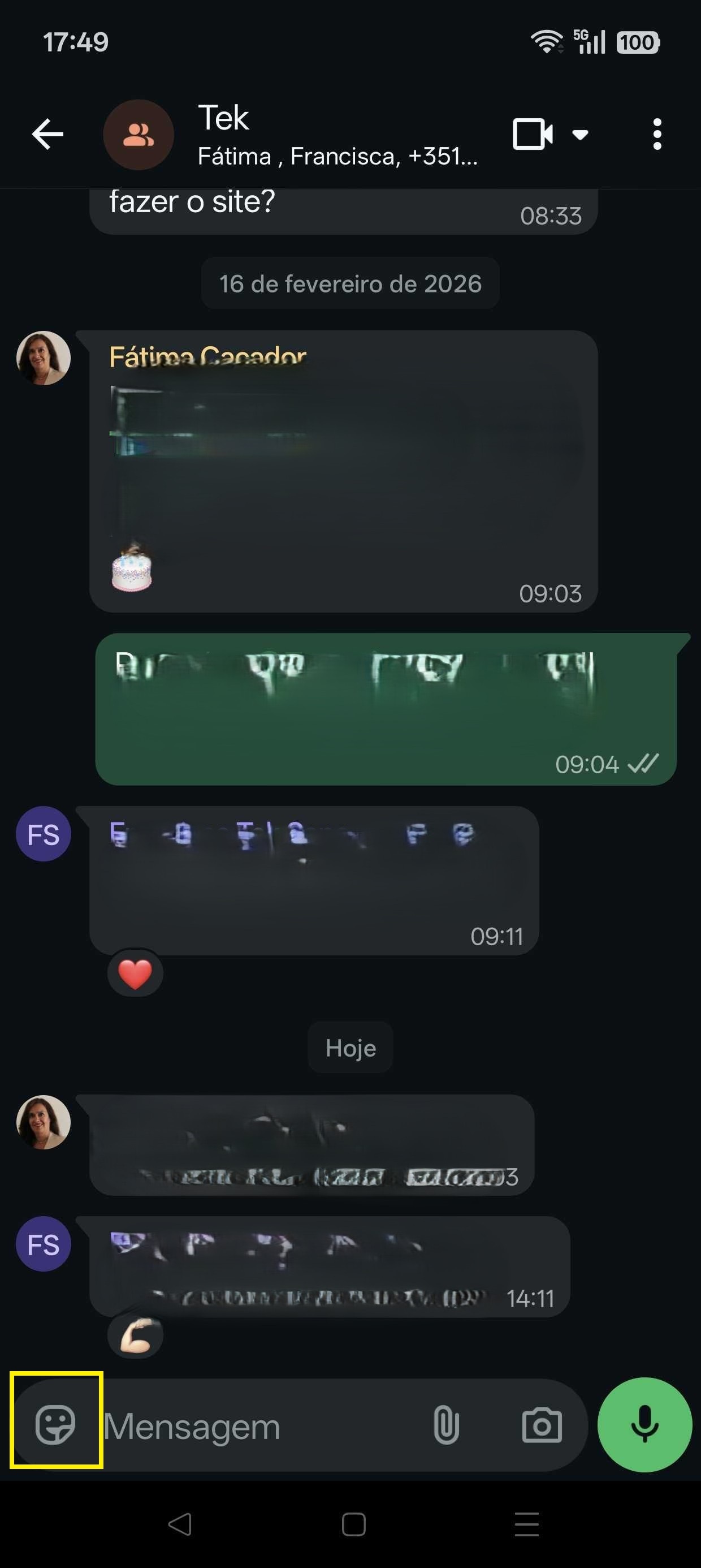
Task: Expand the call options dropdown arrow
Action: click(581, 135)
